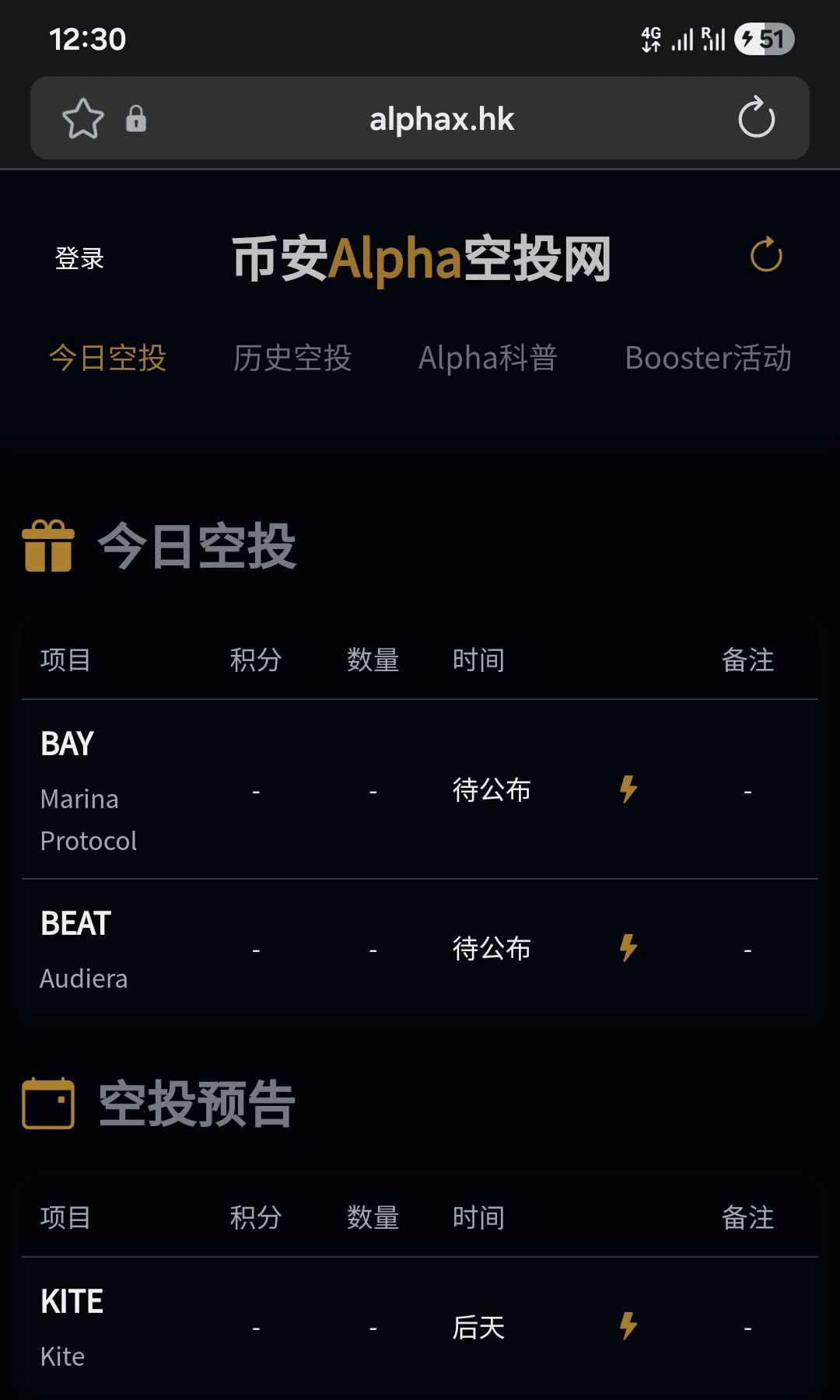Screen dimensions: 840x1400
Task: Open the BAY Marina Protocol row
Action: [89, 789]
